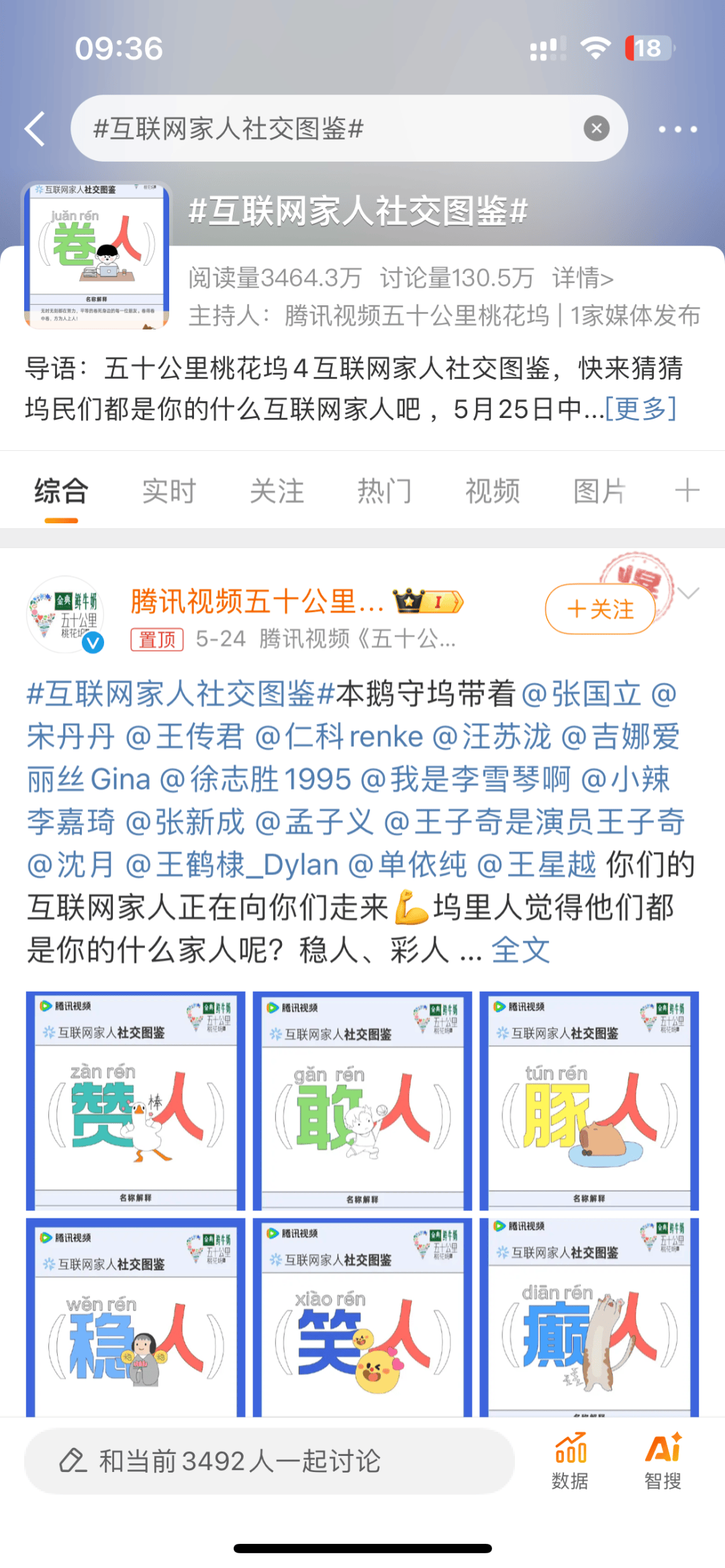Switch to the 图片 tab
725x1568 pixels.
coord(599,491)
